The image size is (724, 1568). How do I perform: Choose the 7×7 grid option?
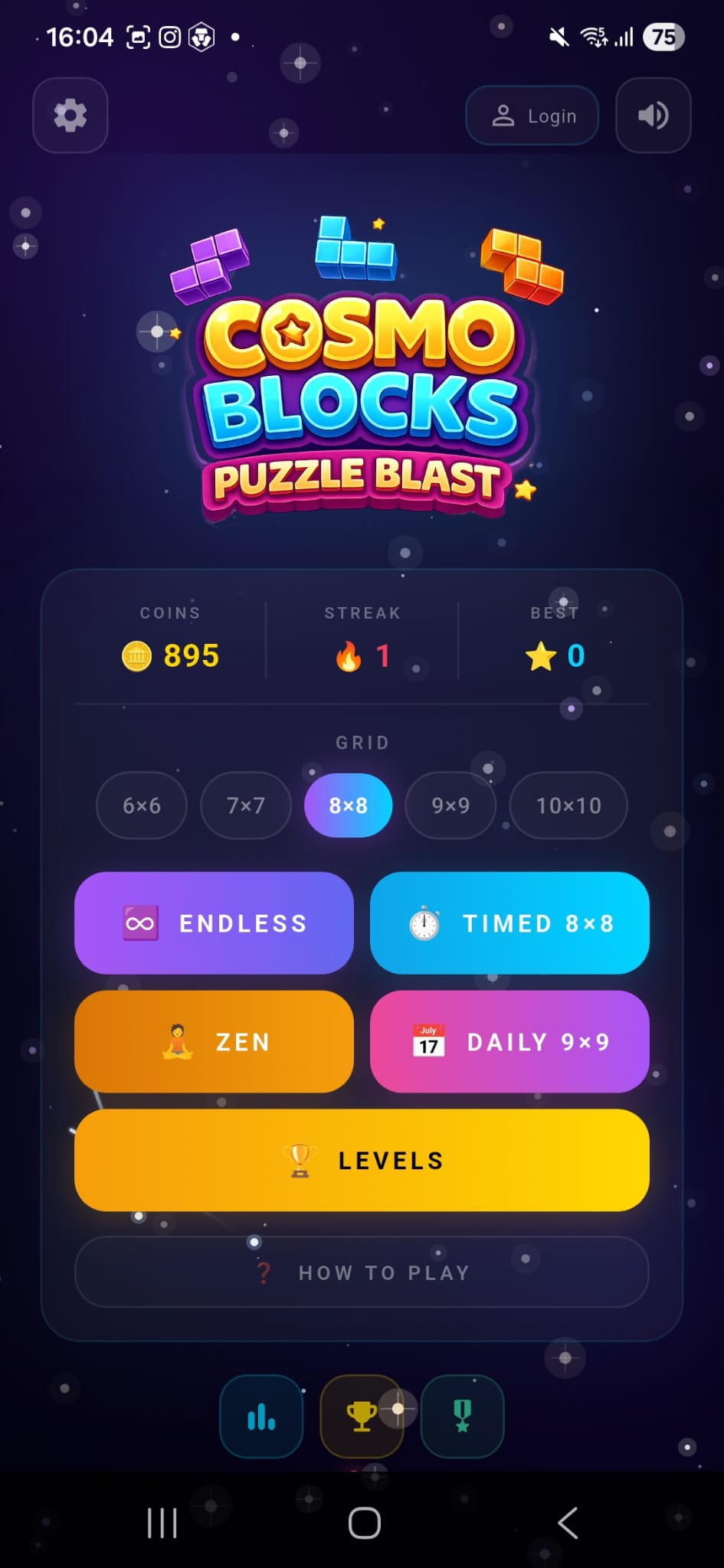(246, 805)
